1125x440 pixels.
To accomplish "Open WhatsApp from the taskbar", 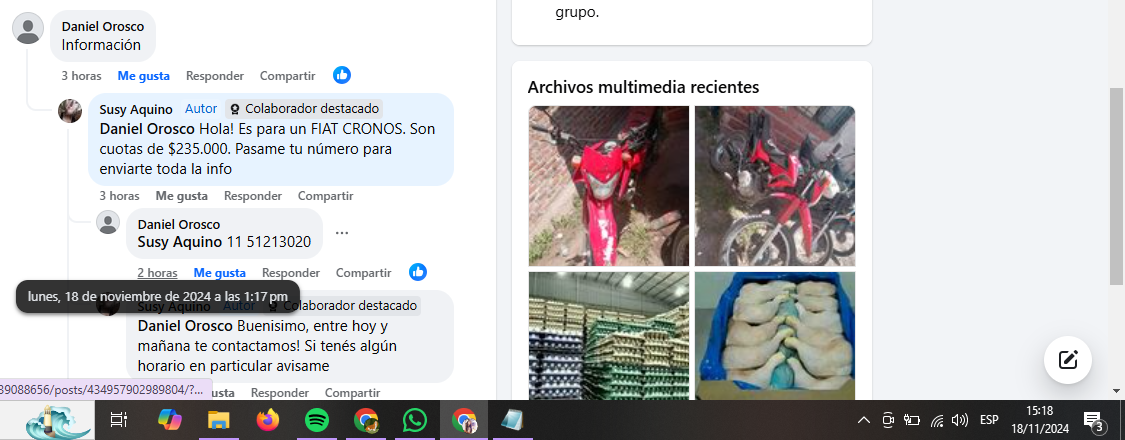I will pos(414,421).
